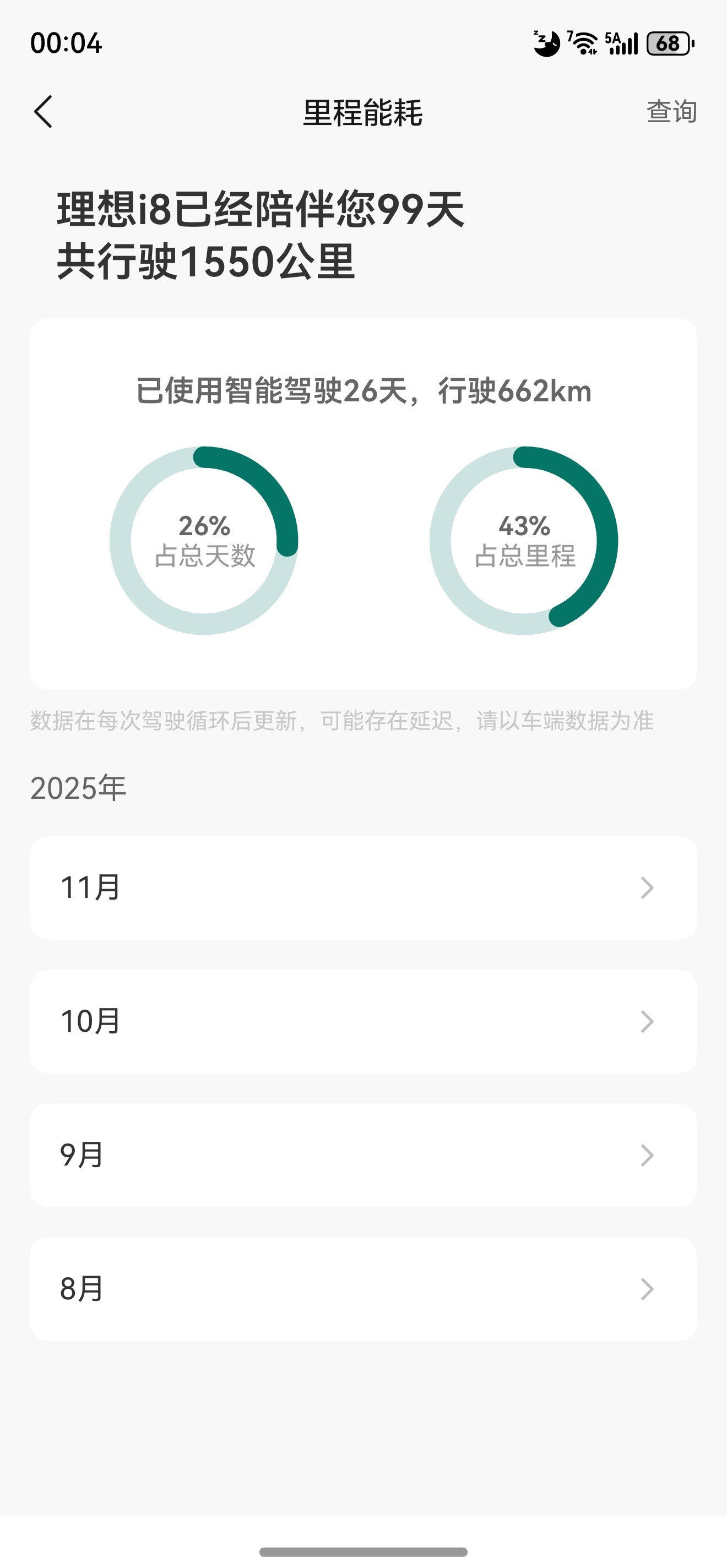Image resolution: width=727 pixels, height=1568 pixels.
Task: Tap the 2025年 year header
Action: [77, 788]
